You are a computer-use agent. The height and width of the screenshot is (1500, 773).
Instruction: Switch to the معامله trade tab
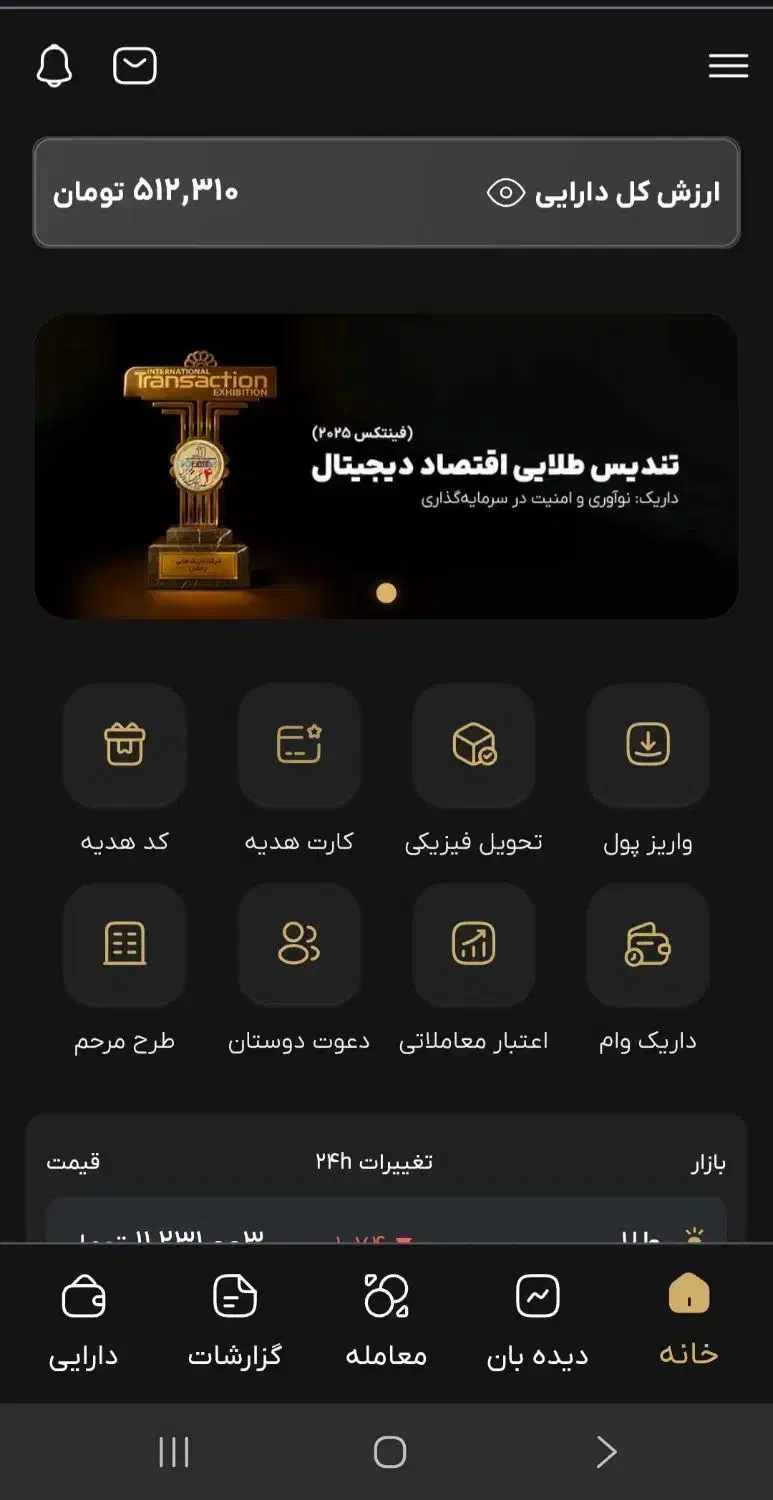pos(385,1320)
